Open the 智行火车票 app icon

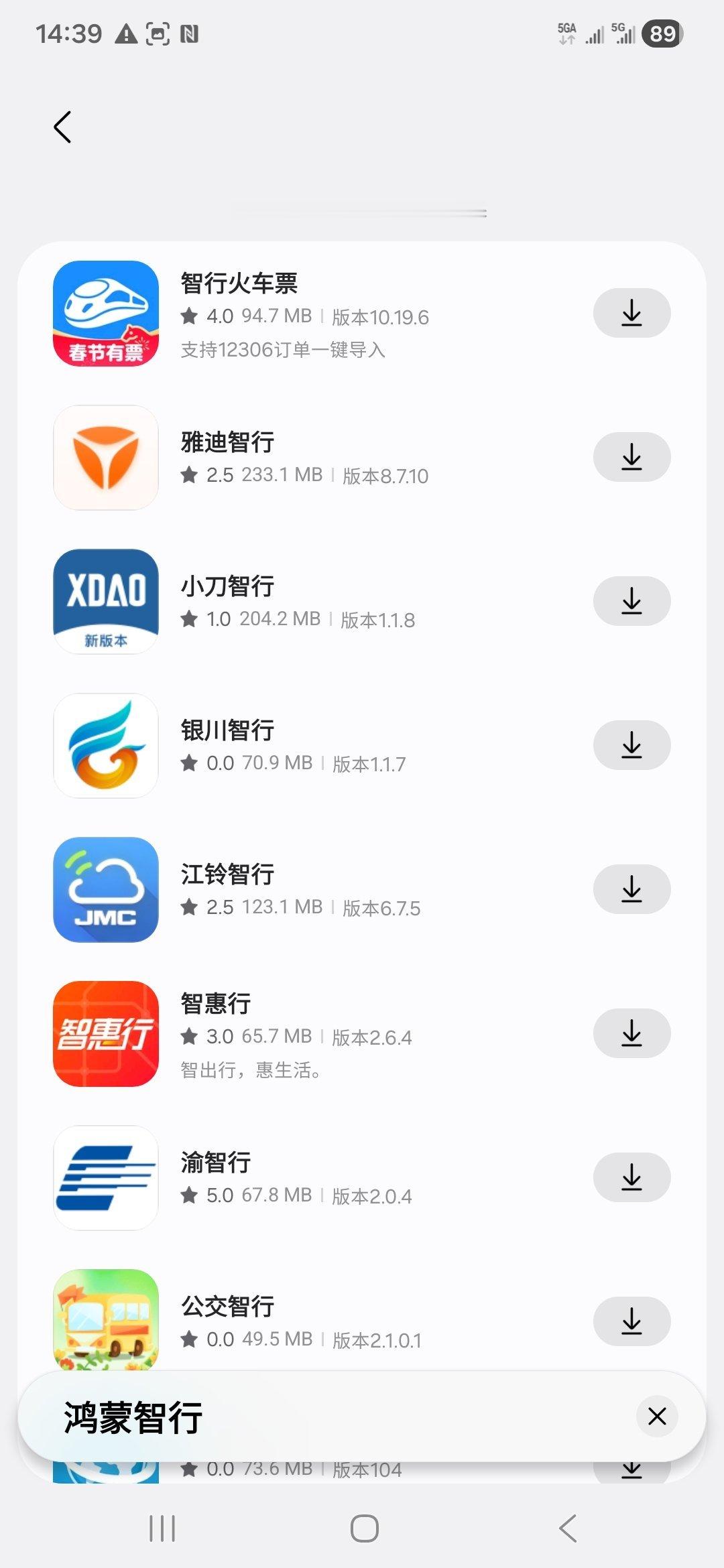tap(105, 313)
